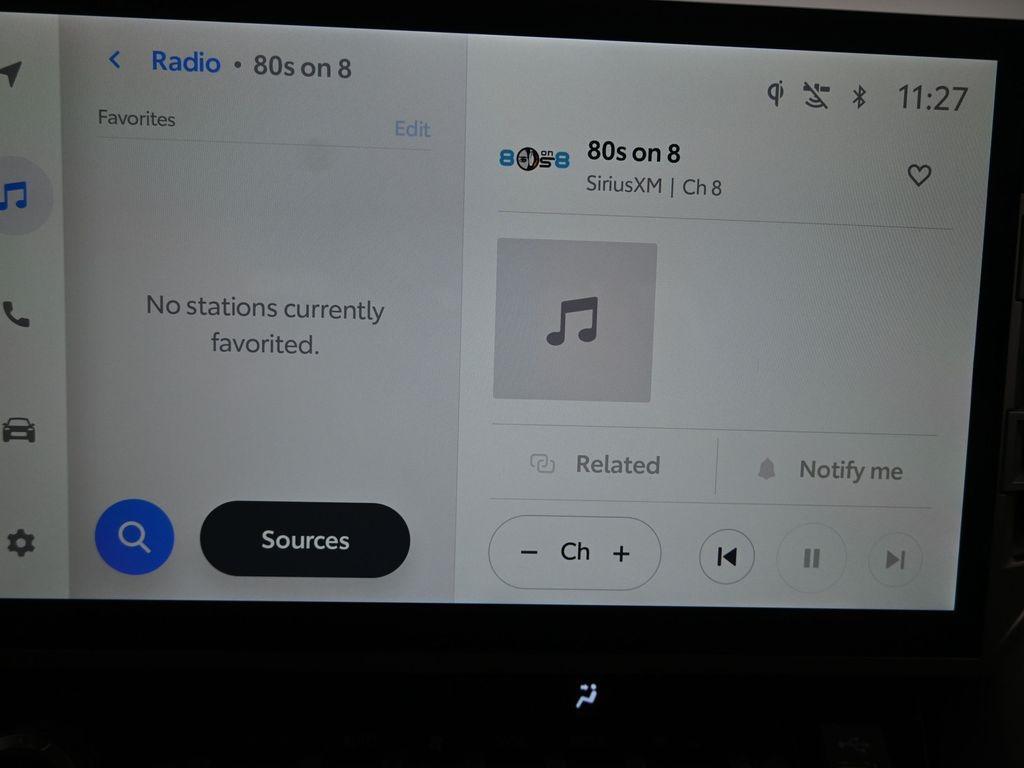Skip forward to the next track
The height and width of the screenshot is (768, 1024).
(x=895, y=560)
